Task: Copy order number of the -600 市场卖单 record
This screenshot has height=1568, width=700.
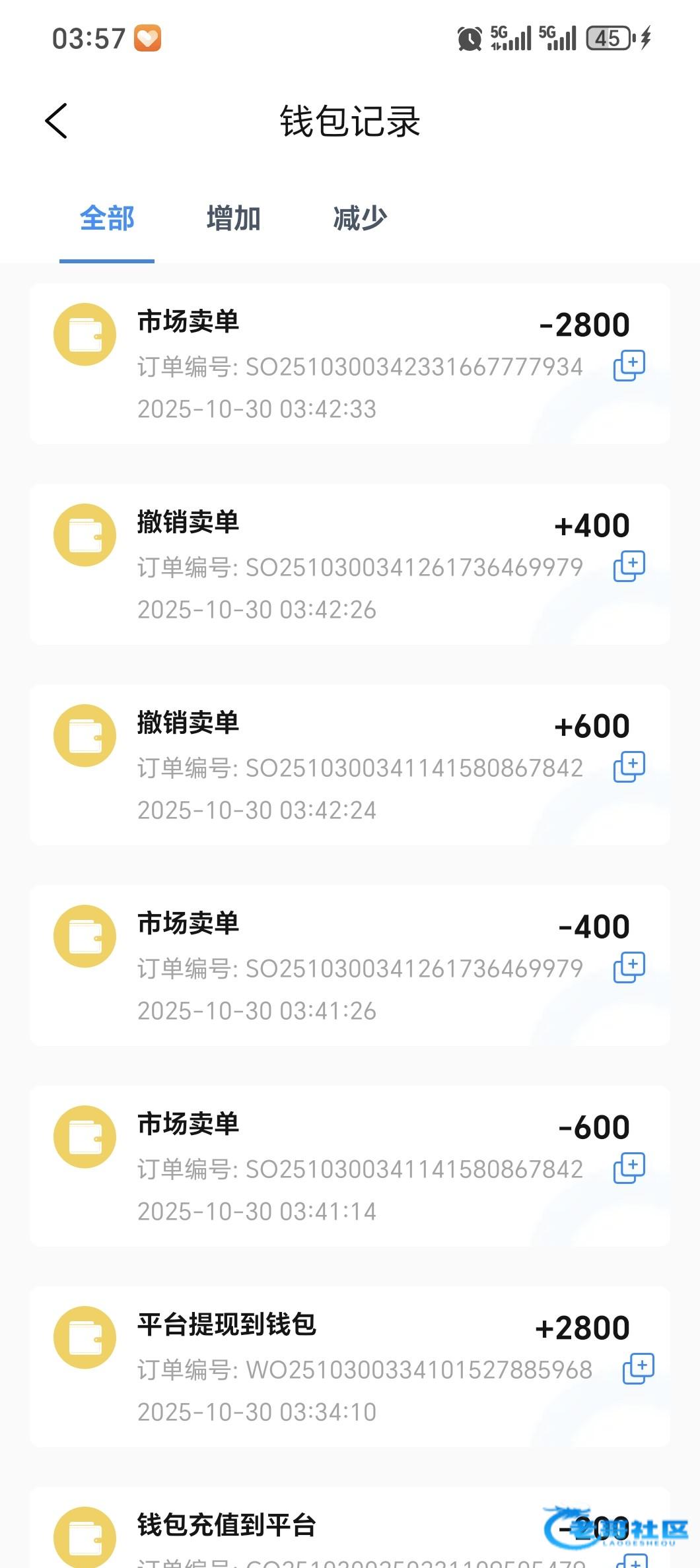Action: (x=629, y=1168)
